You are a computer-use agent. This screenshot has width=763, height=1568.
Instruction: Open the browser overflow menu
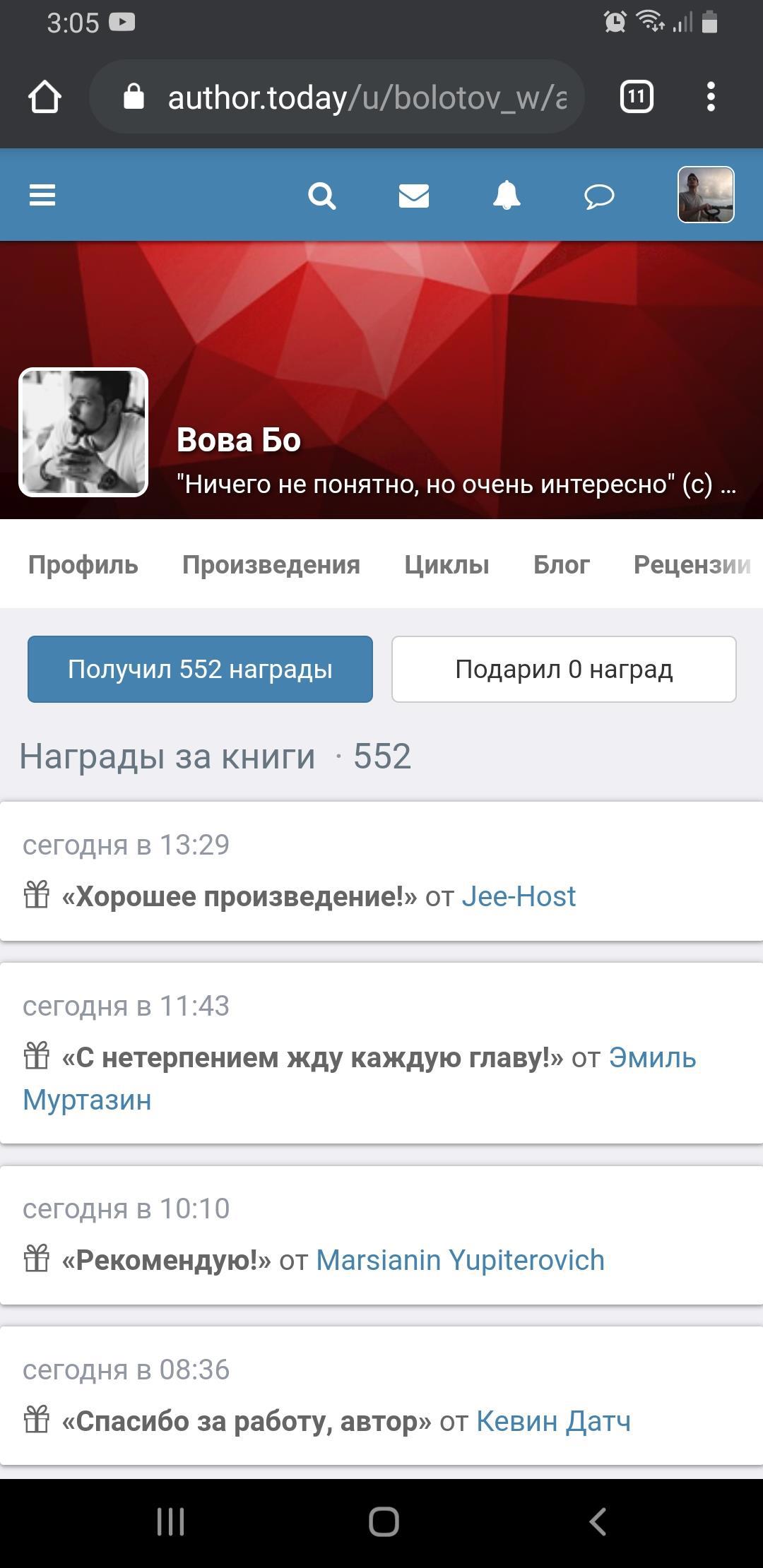(711, 97)
